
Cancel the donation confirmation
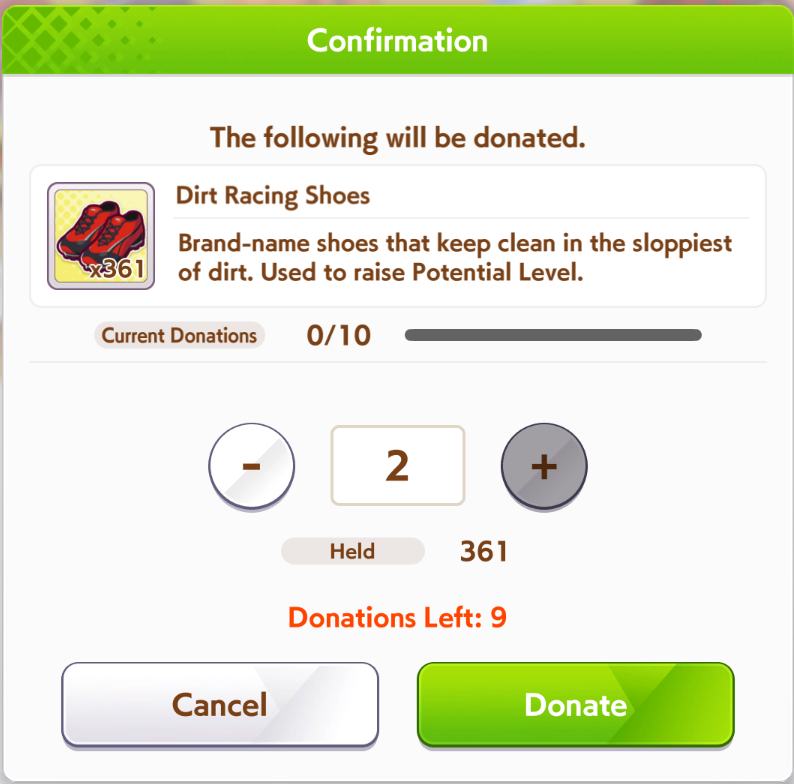220,704
